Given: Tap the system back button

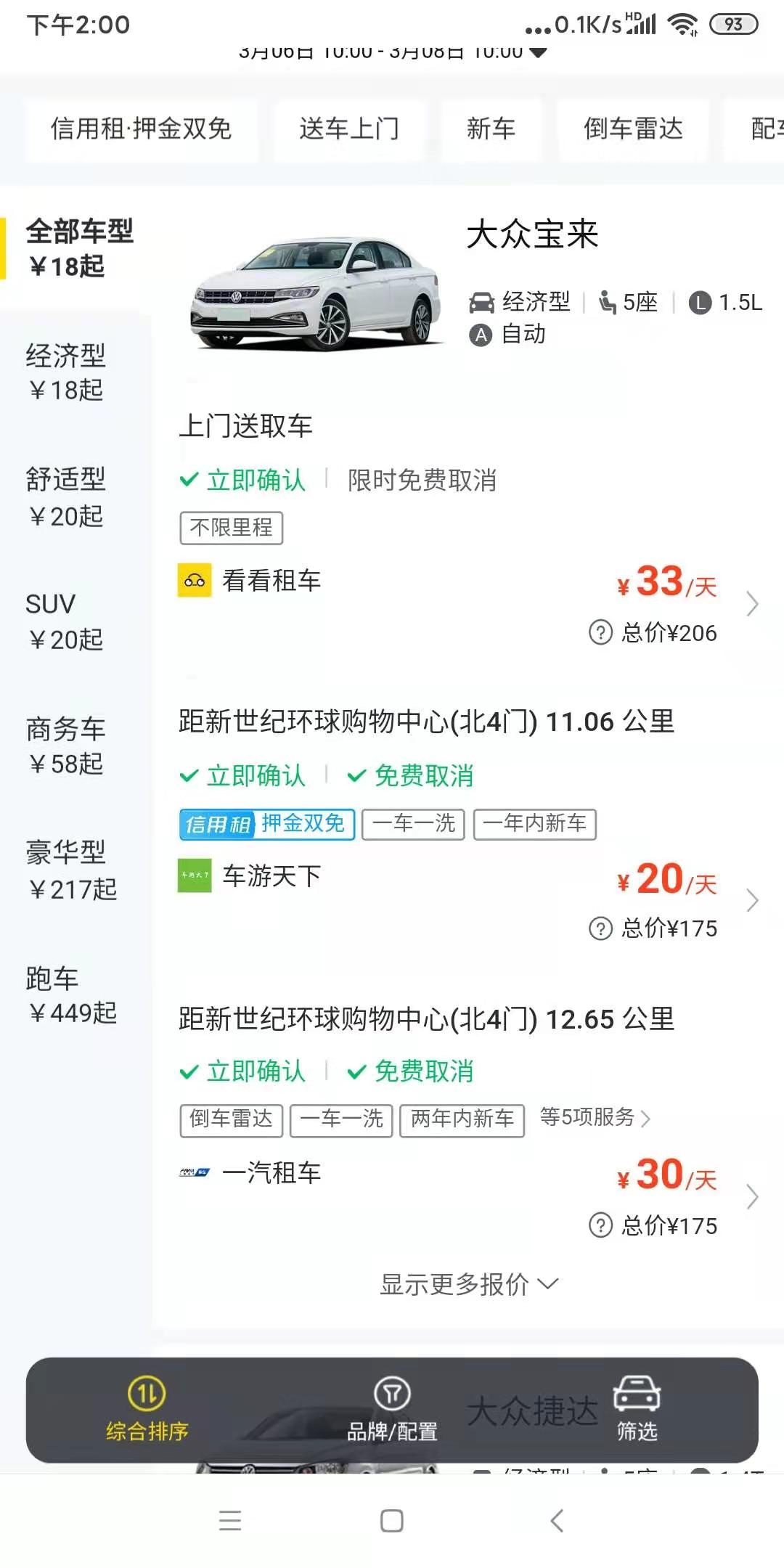Looking at the screenshot, I should point(557,1520).
